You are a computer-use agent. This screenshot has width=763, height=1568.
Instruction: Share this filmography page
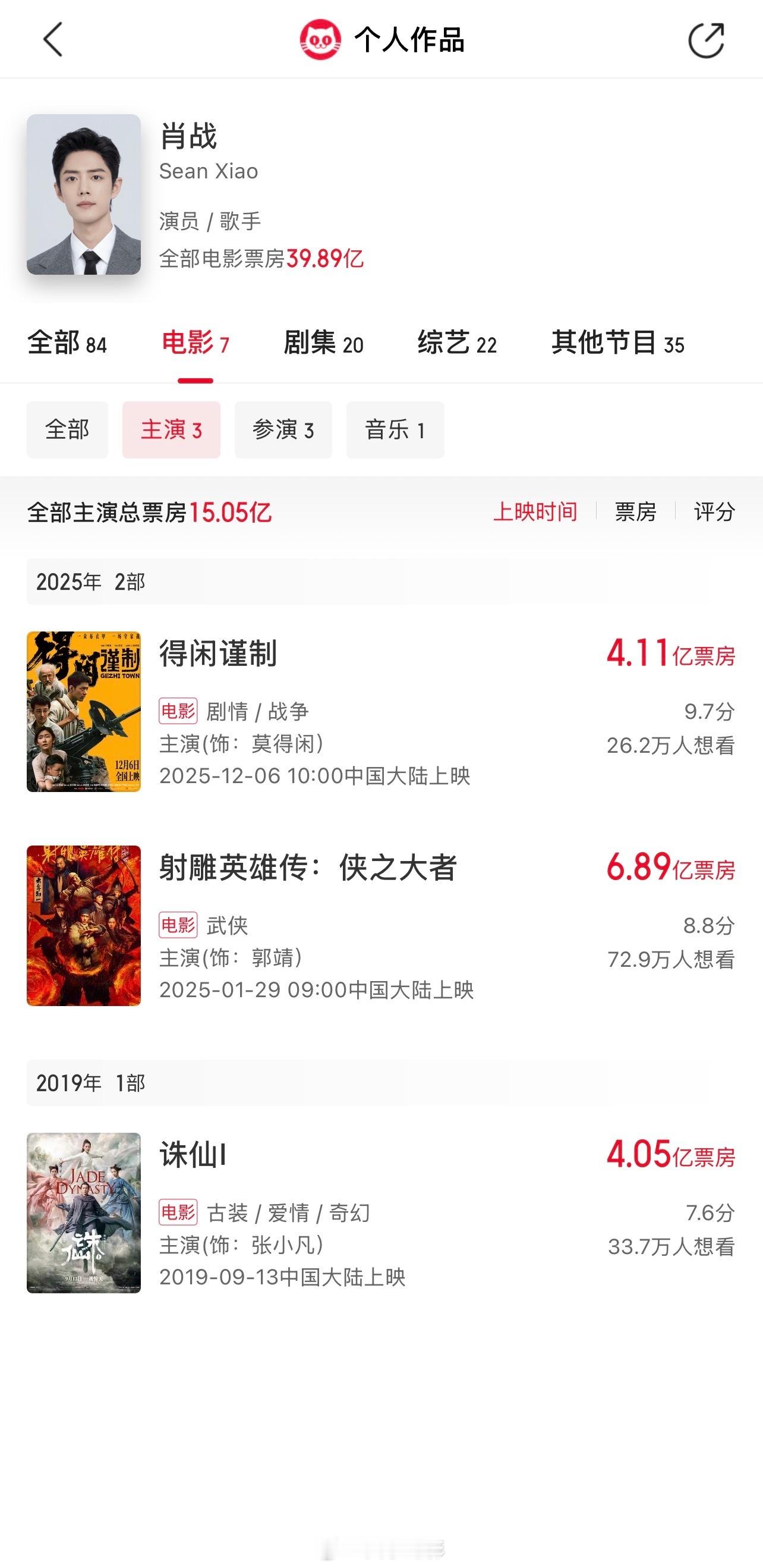pyautogui.click(x=706, y=40)
